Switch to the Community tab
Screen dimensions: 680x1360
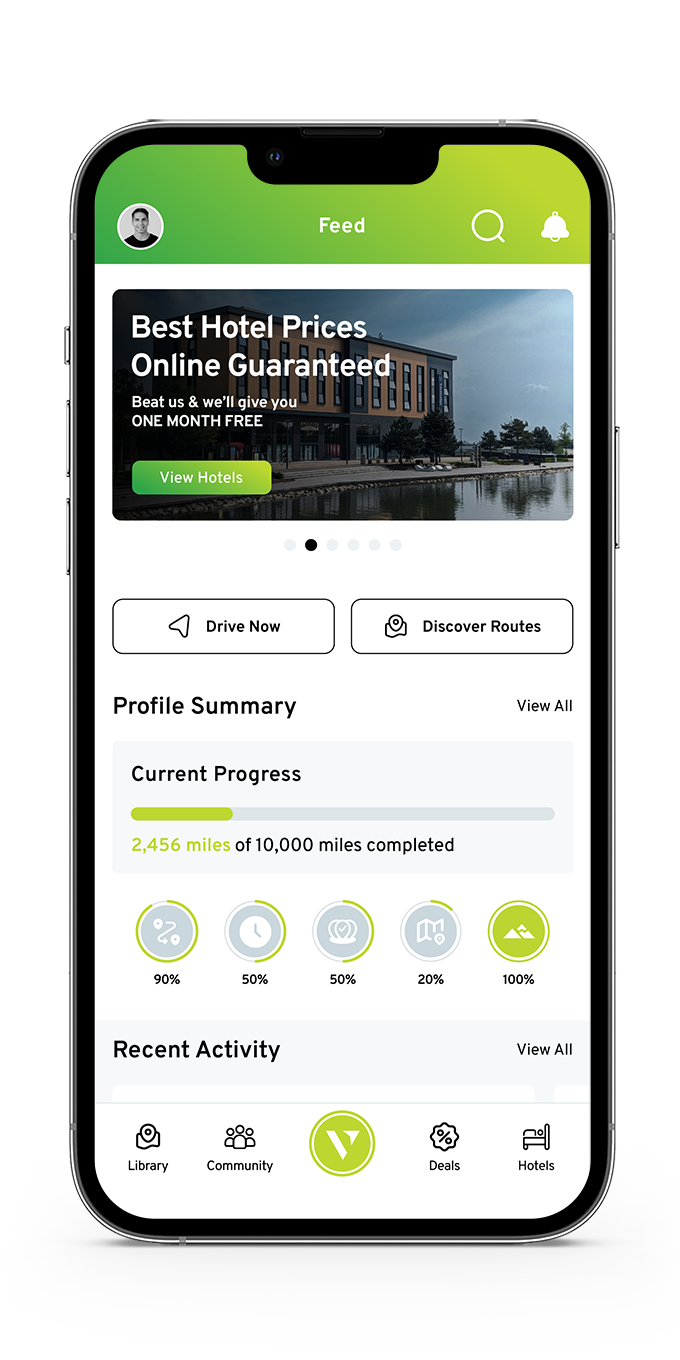click(x=240, y=1148)
